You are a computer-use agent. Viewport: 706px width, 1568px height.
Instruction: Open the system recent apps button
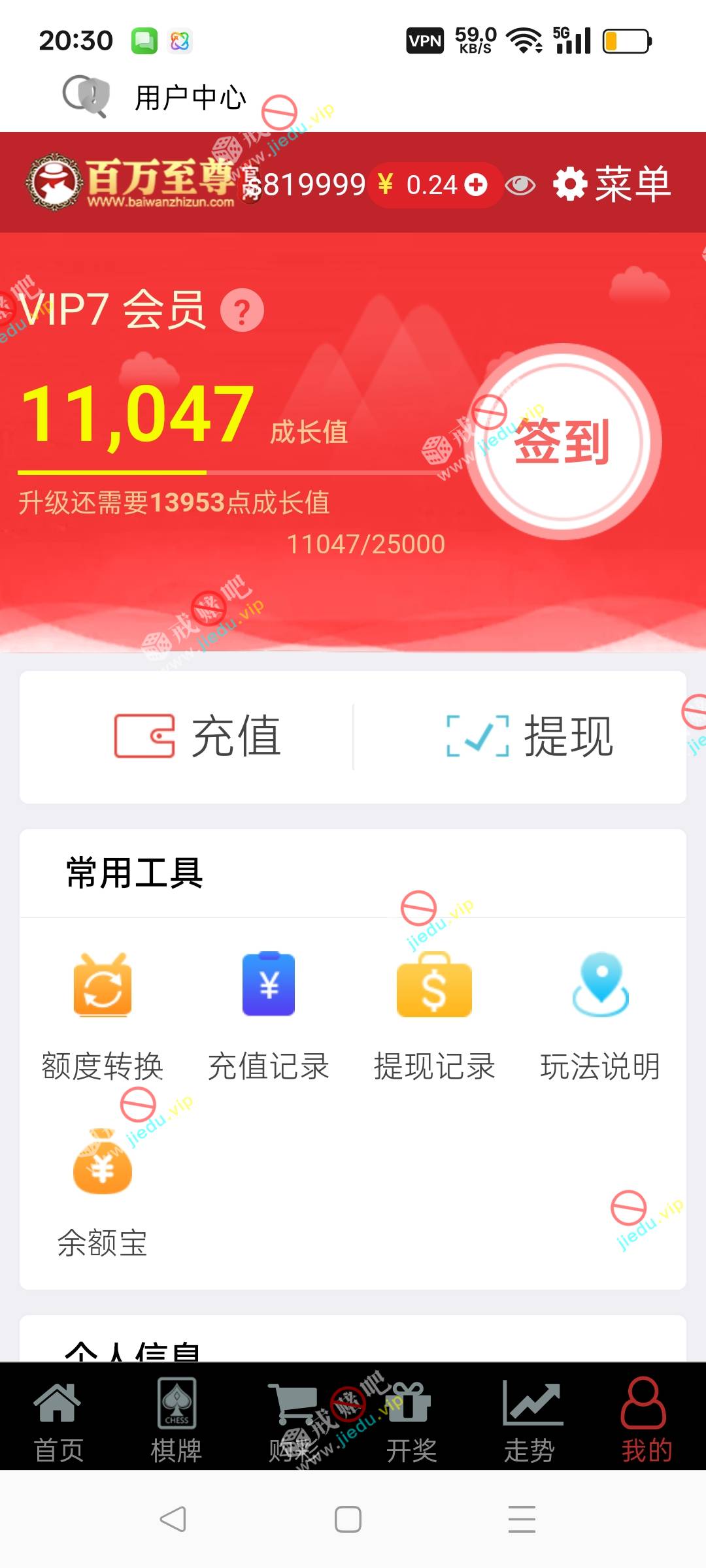[522, 1519]
